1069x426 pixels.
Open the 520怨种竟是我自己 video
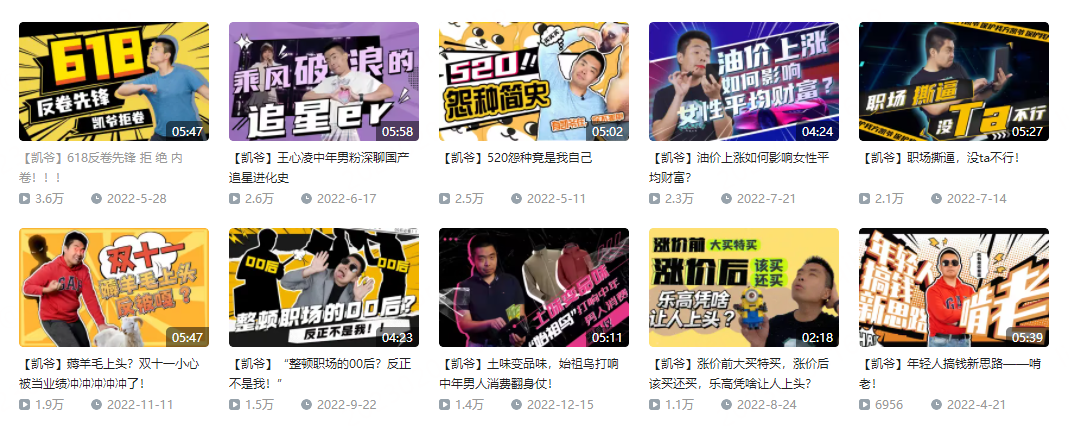(x=533, y=82)
